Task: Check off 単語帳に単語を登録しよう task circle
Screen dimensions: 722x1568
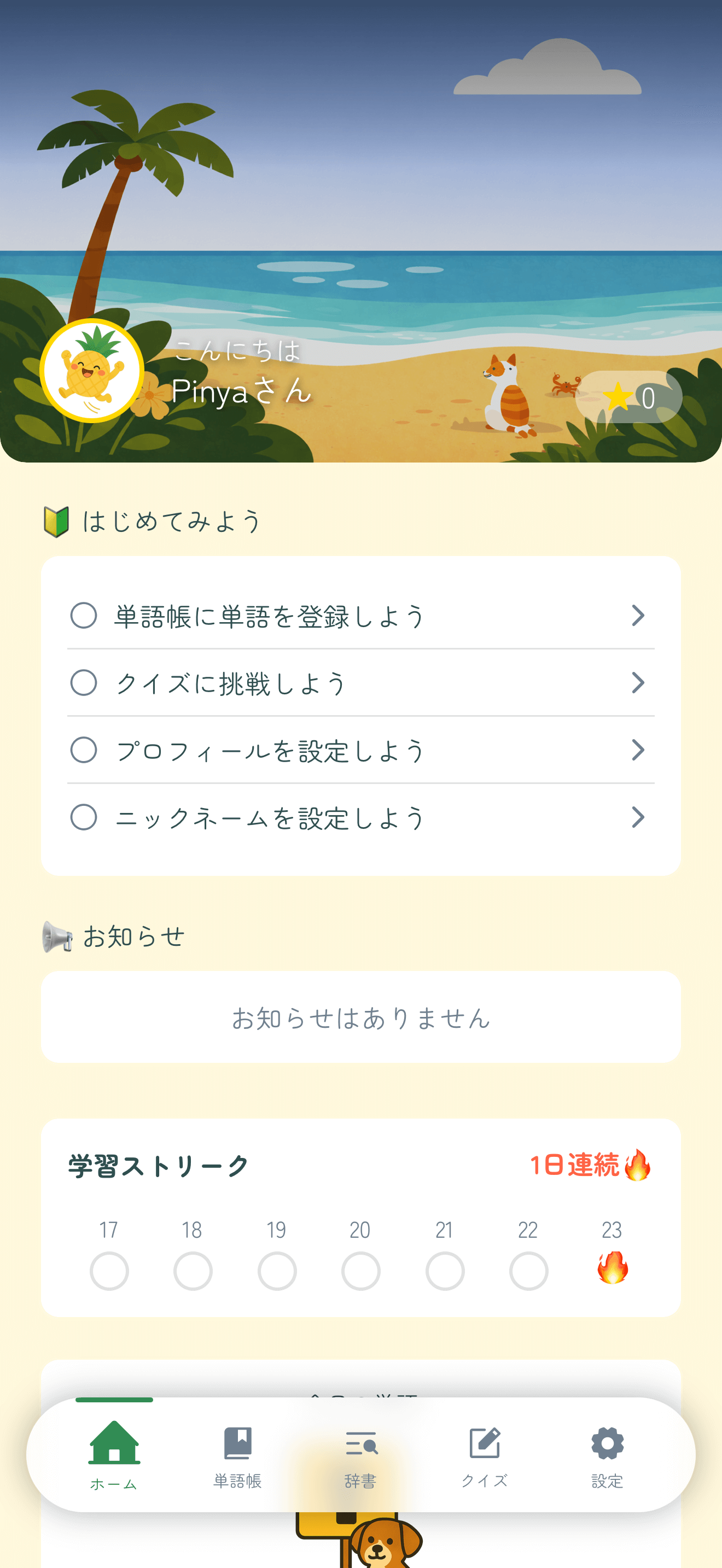Action: pos(84,615)
